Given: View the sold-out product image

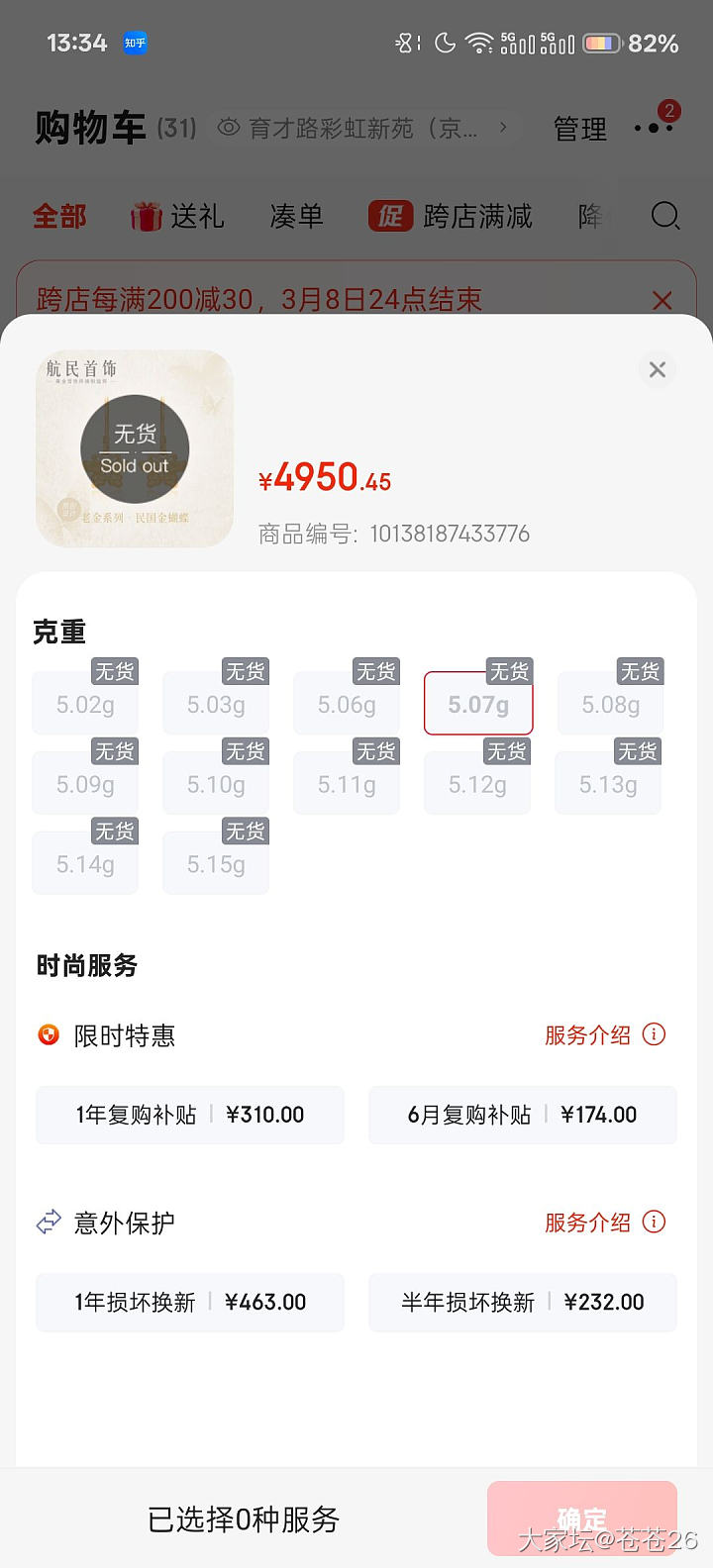Looking at the screenshot, I should [135, 448].
